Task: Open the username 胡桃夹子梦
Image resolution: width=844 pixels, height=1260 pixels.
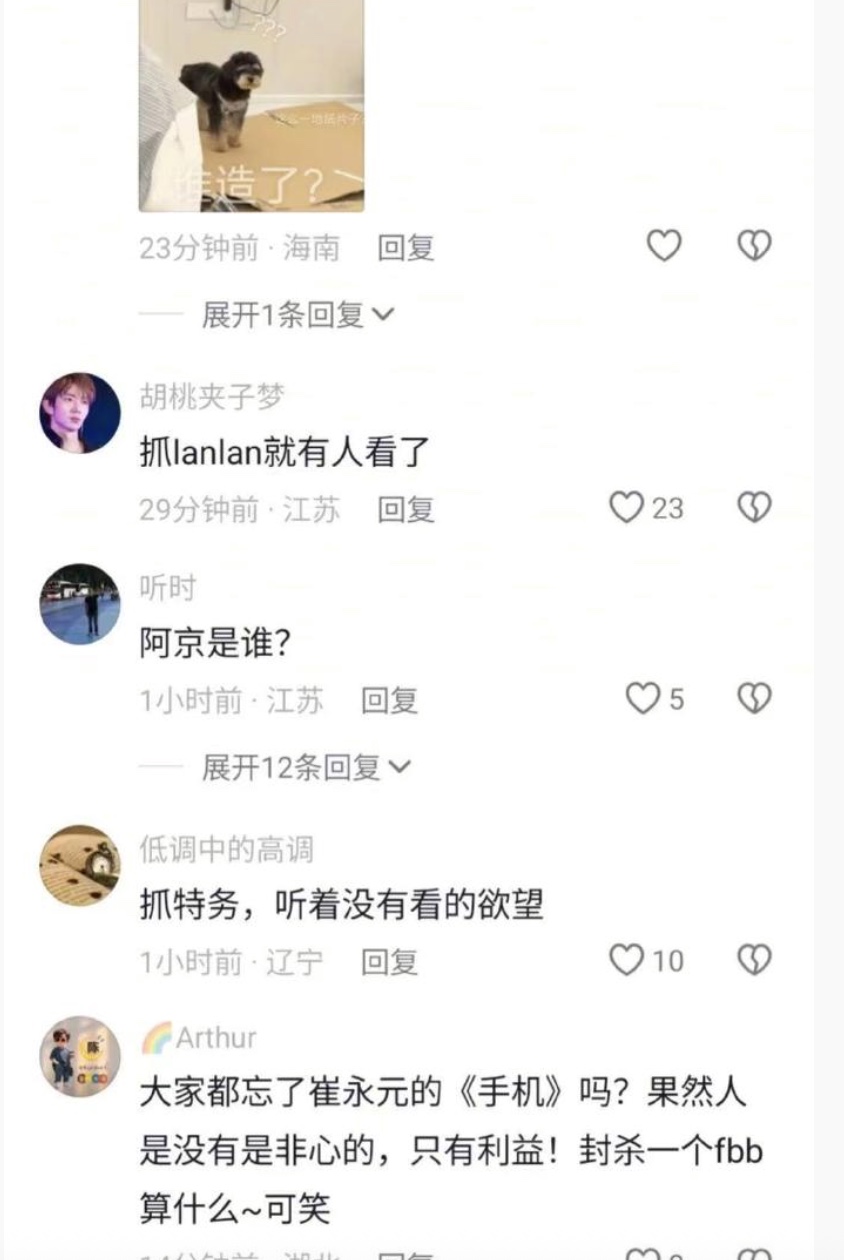Action: coord(212,397)
